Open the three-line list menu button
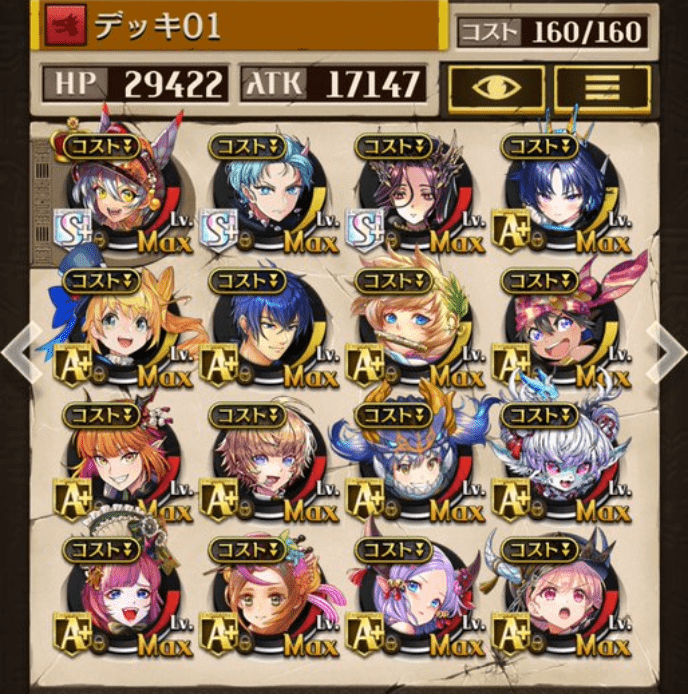 [602, 88]
